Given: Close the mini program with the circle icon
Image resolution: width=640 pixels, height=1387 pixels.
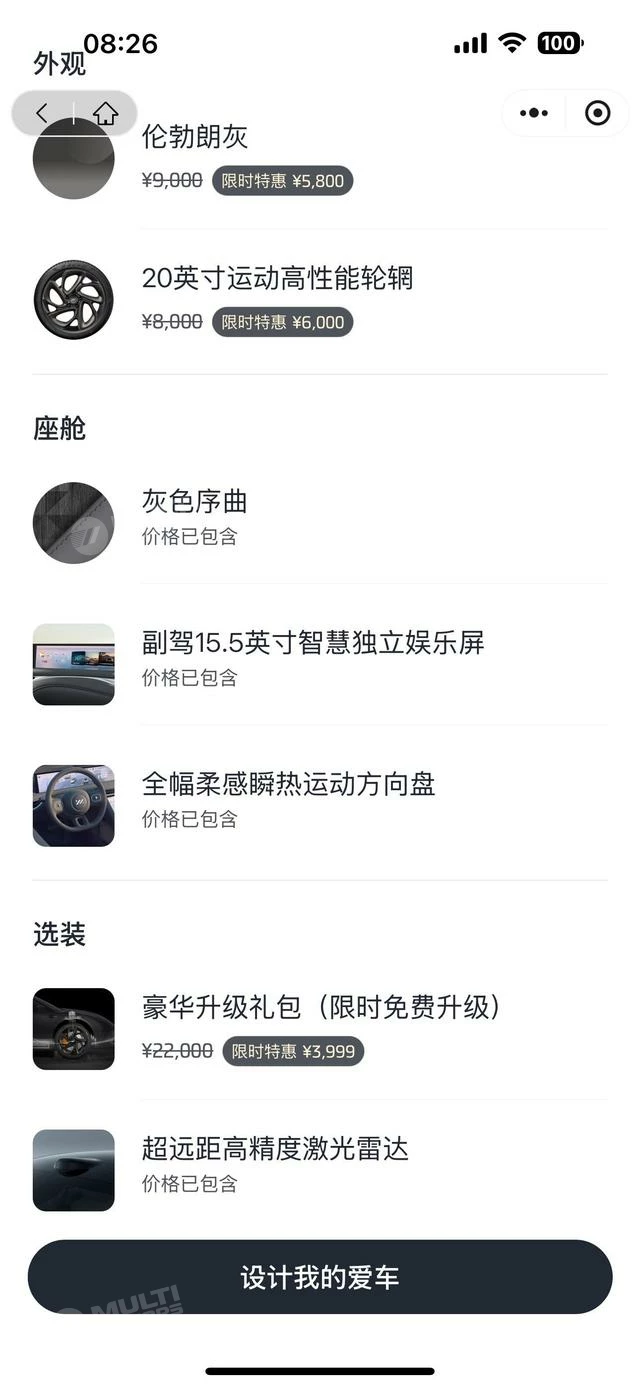Looking at the screenshot, I should pos(597,113).
